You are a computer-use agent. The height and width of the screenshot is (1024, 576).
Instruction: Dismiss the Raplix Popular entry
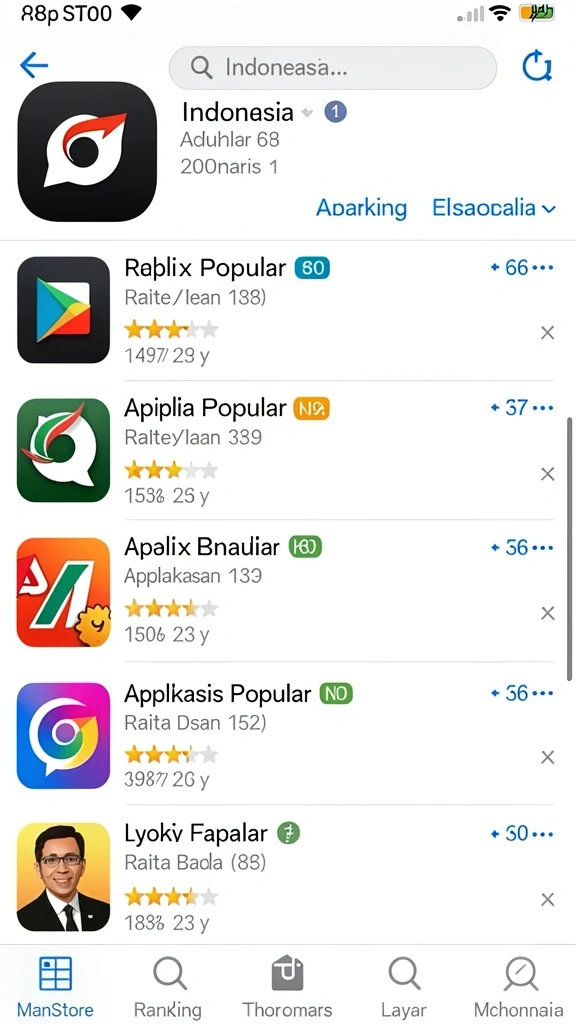[x=547, y=333]
